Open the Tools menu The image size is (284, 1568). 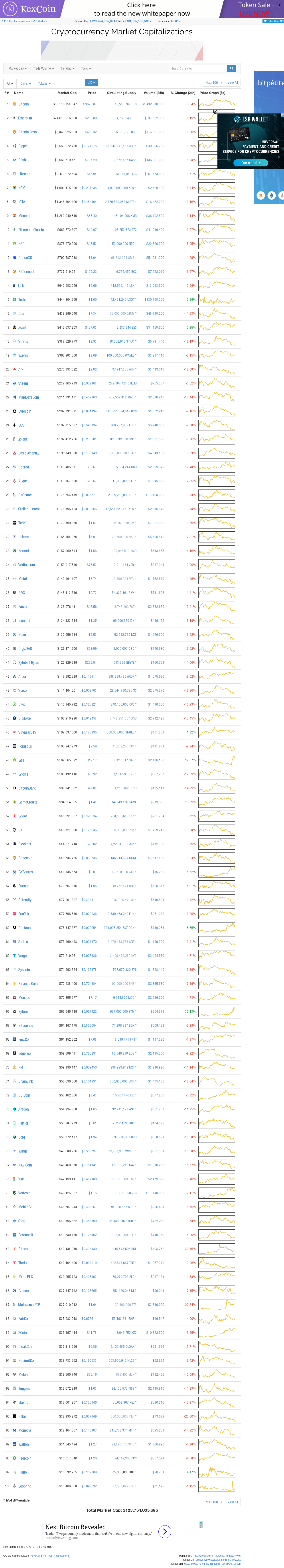click(85, 69)
